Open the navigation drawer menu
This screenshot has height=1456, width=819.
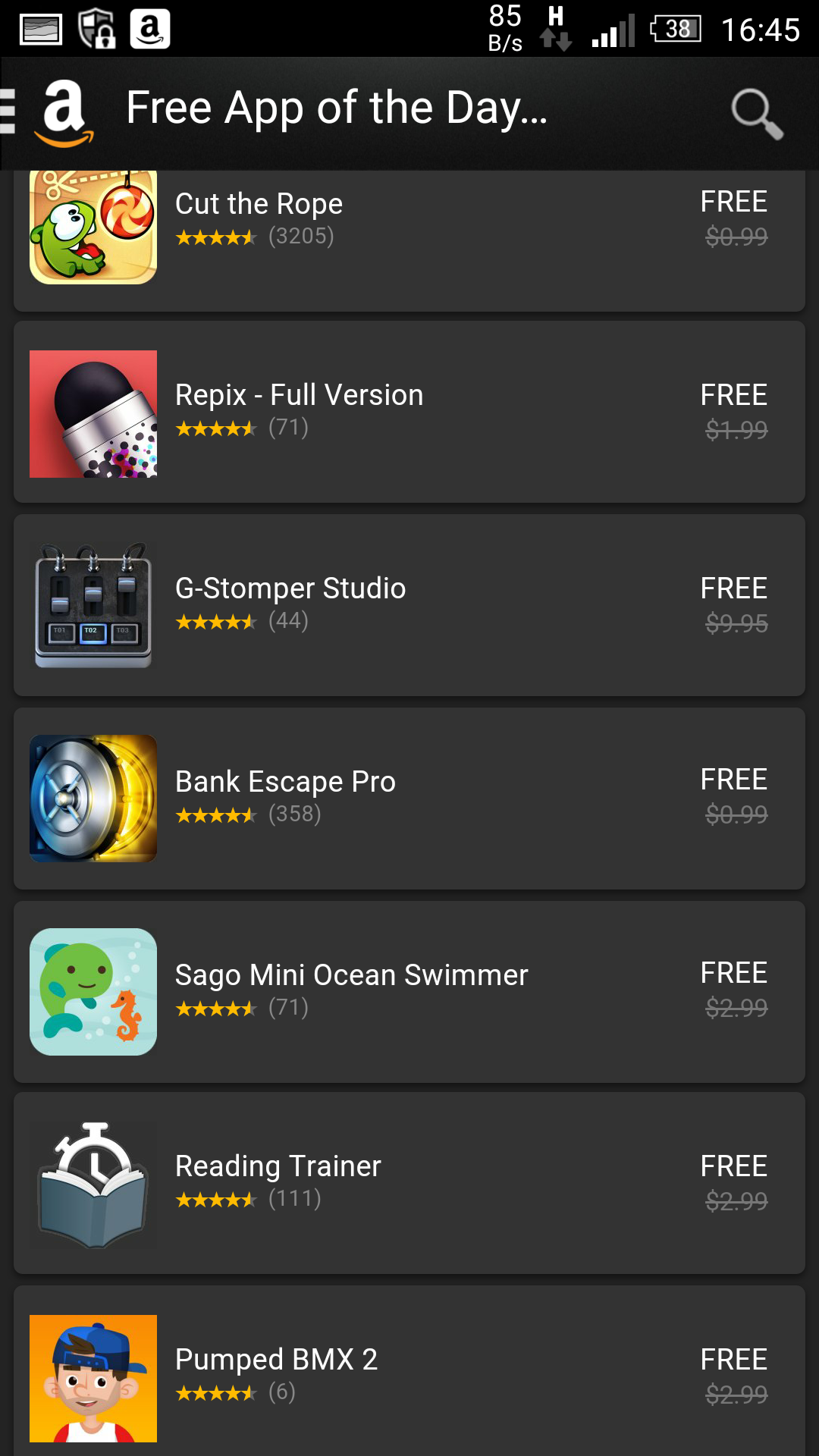pyautogui.click(x=8, y=112)
